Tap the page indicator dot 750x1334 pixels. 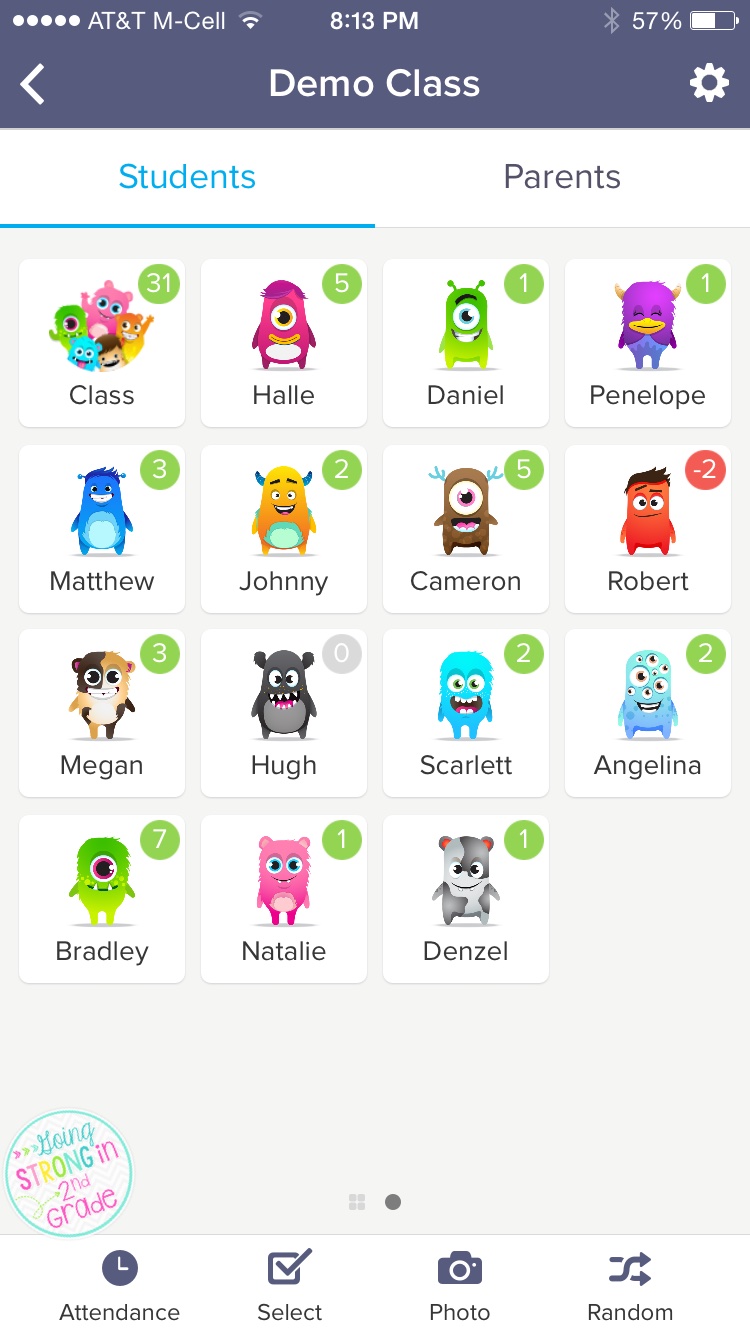(x=393, y=1202)
